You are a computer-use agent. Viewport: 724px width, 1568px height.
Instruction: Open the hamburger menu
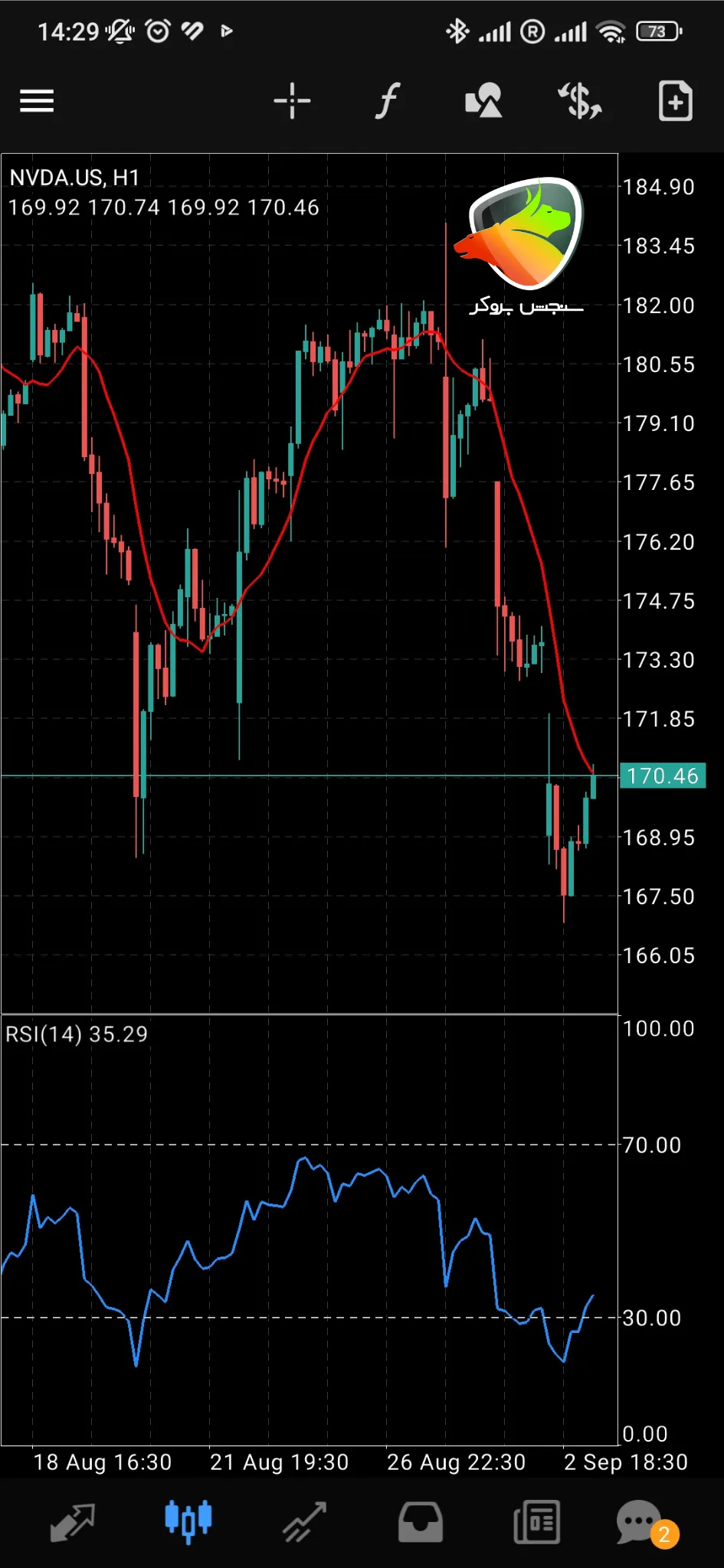pyautogui.click(x=37, y=101)
